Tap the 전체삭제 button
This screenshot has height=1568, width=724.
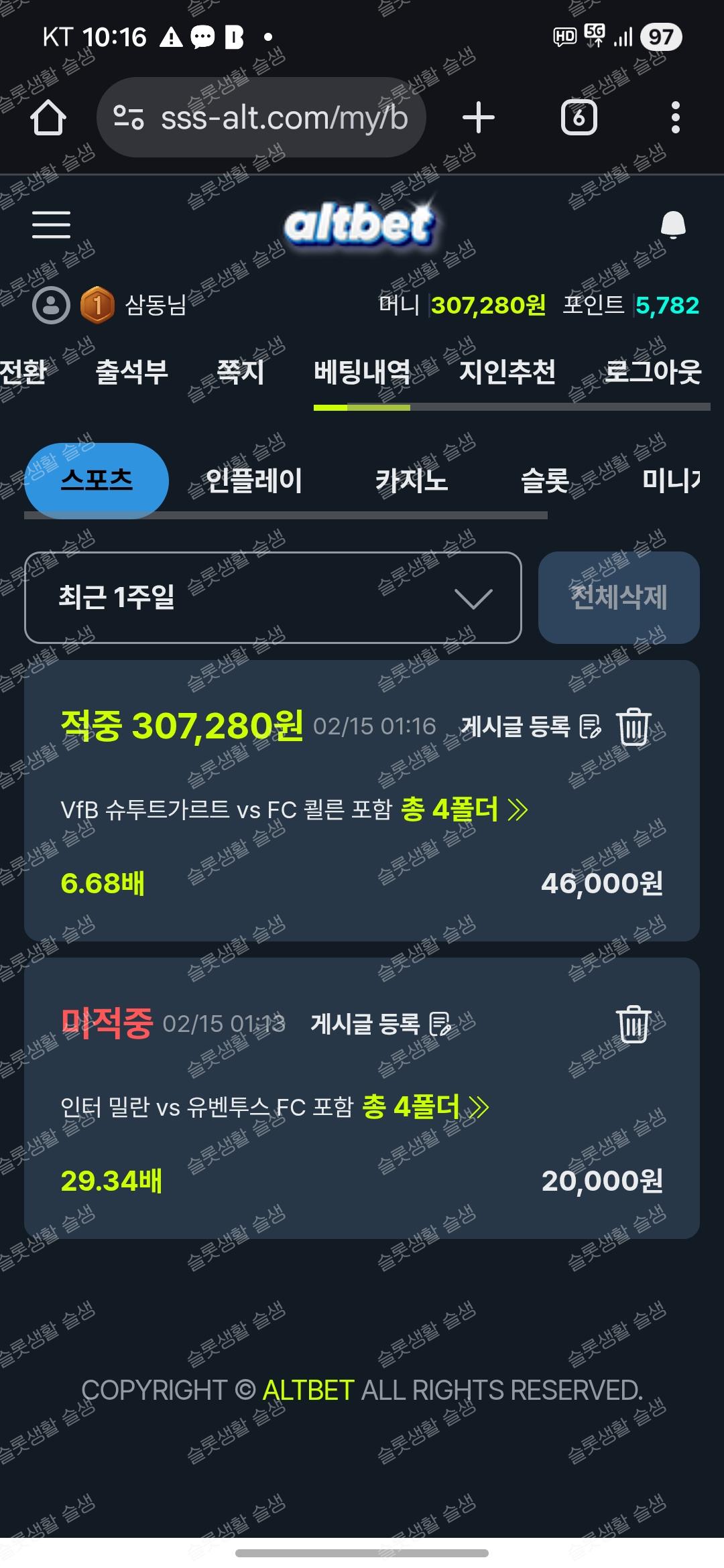pyautogui.click(x=619, y=597)
